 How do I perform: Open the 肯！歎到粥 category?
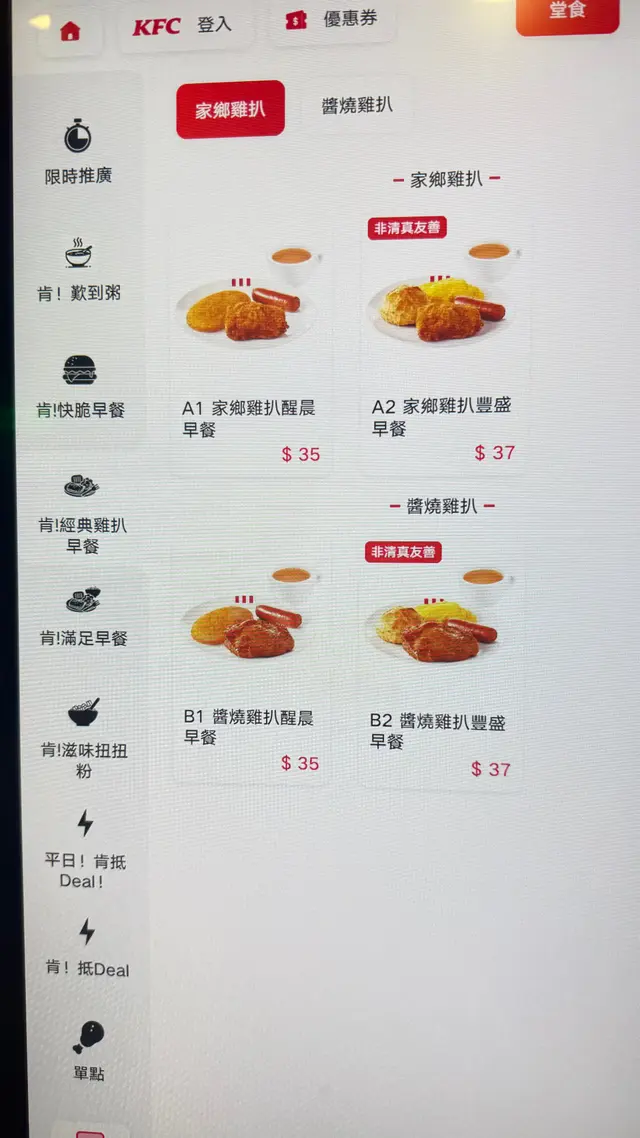pyautogui.click(x=79, y=269)
